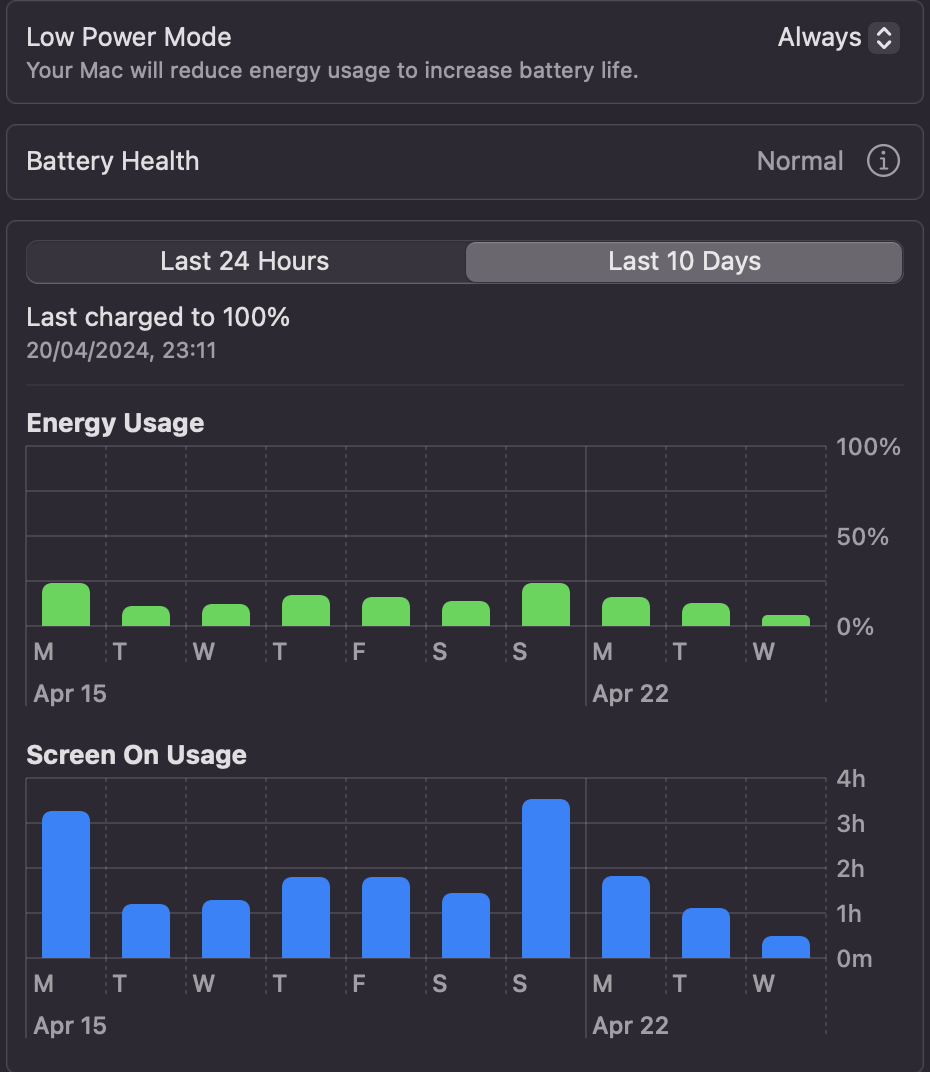930x1072 pixels.
Task: Open the Battery Health info icon
Action: click(x=883, y=161)
